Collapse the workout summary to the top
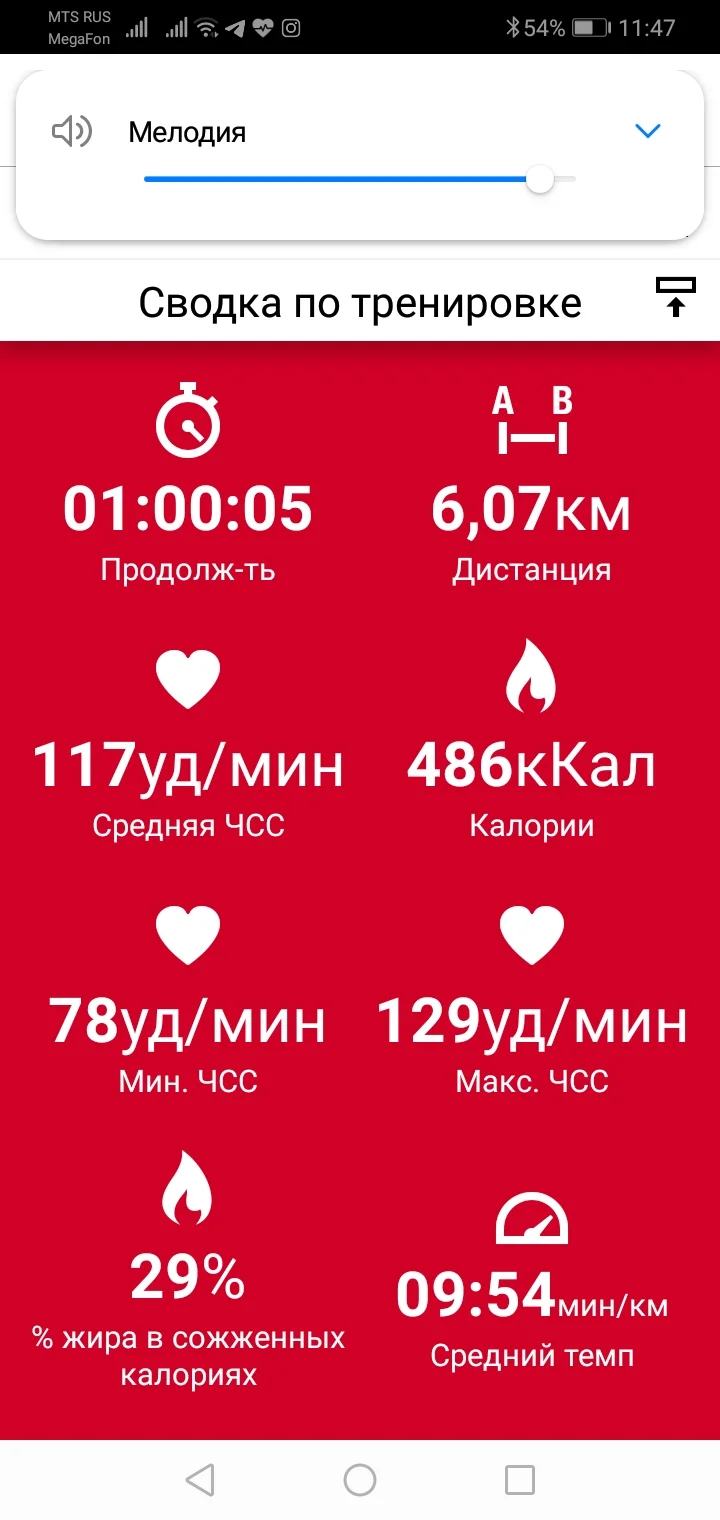Viewport: 720px width, 1520px height. click(675, 297)
